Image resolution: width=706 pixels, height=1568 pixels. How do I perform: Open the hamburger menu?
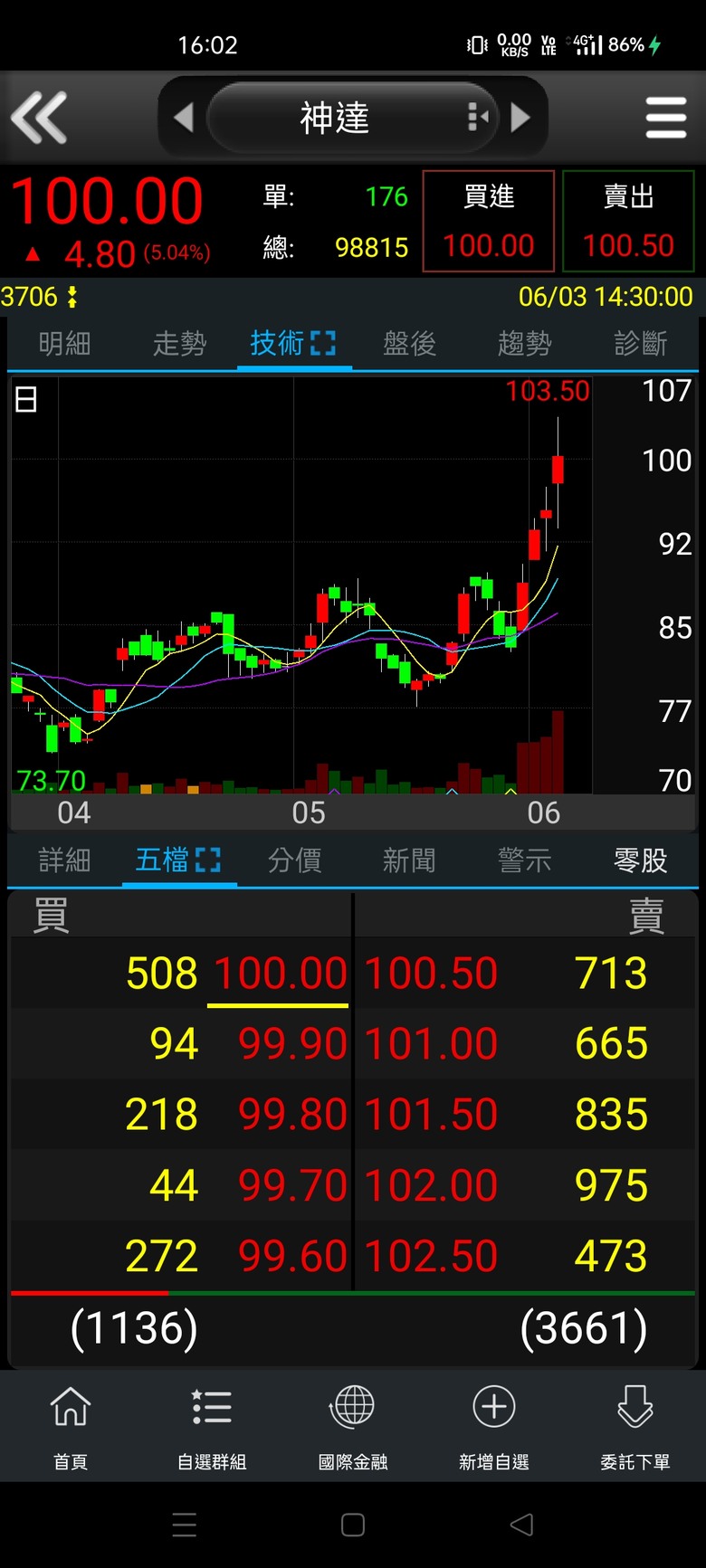666,118
